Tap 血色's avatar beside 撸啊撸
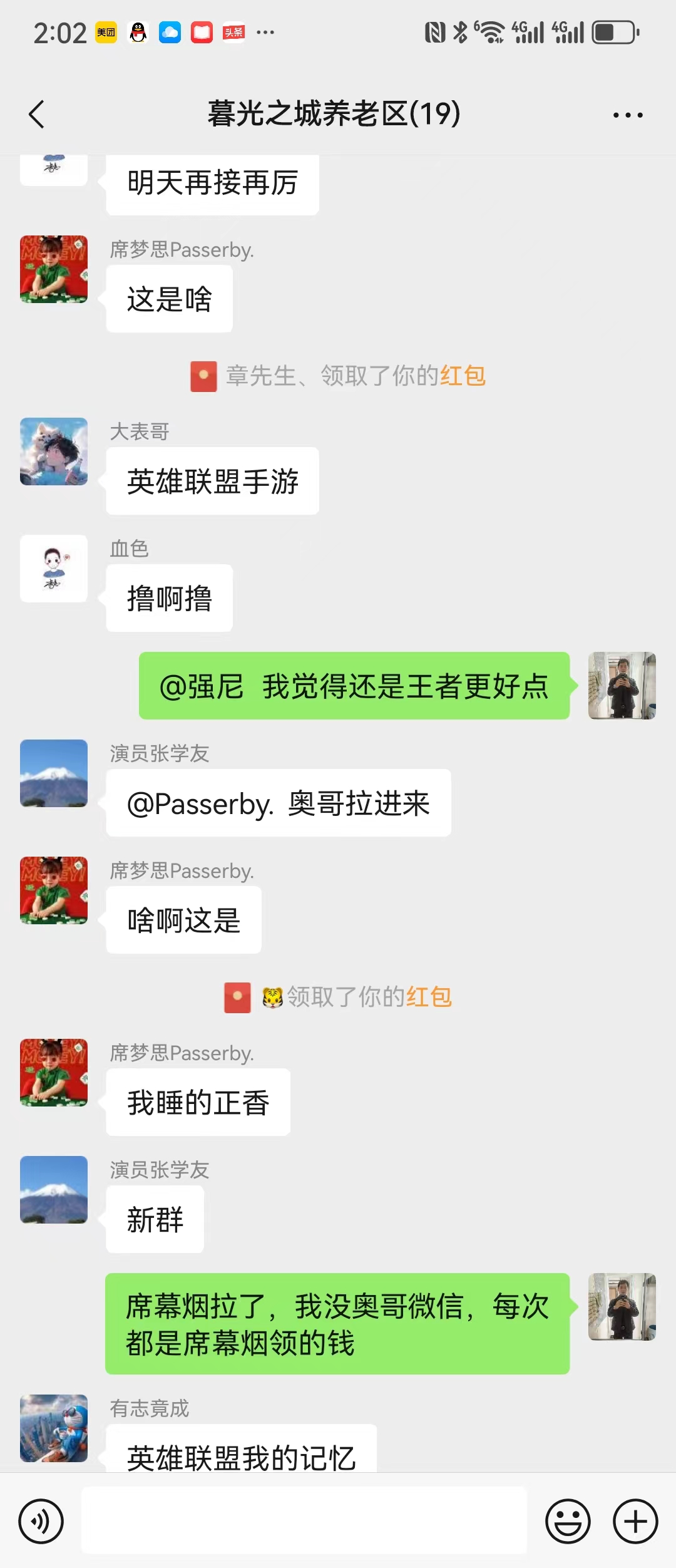This screenshot has width=676, height=1568. 54,569
